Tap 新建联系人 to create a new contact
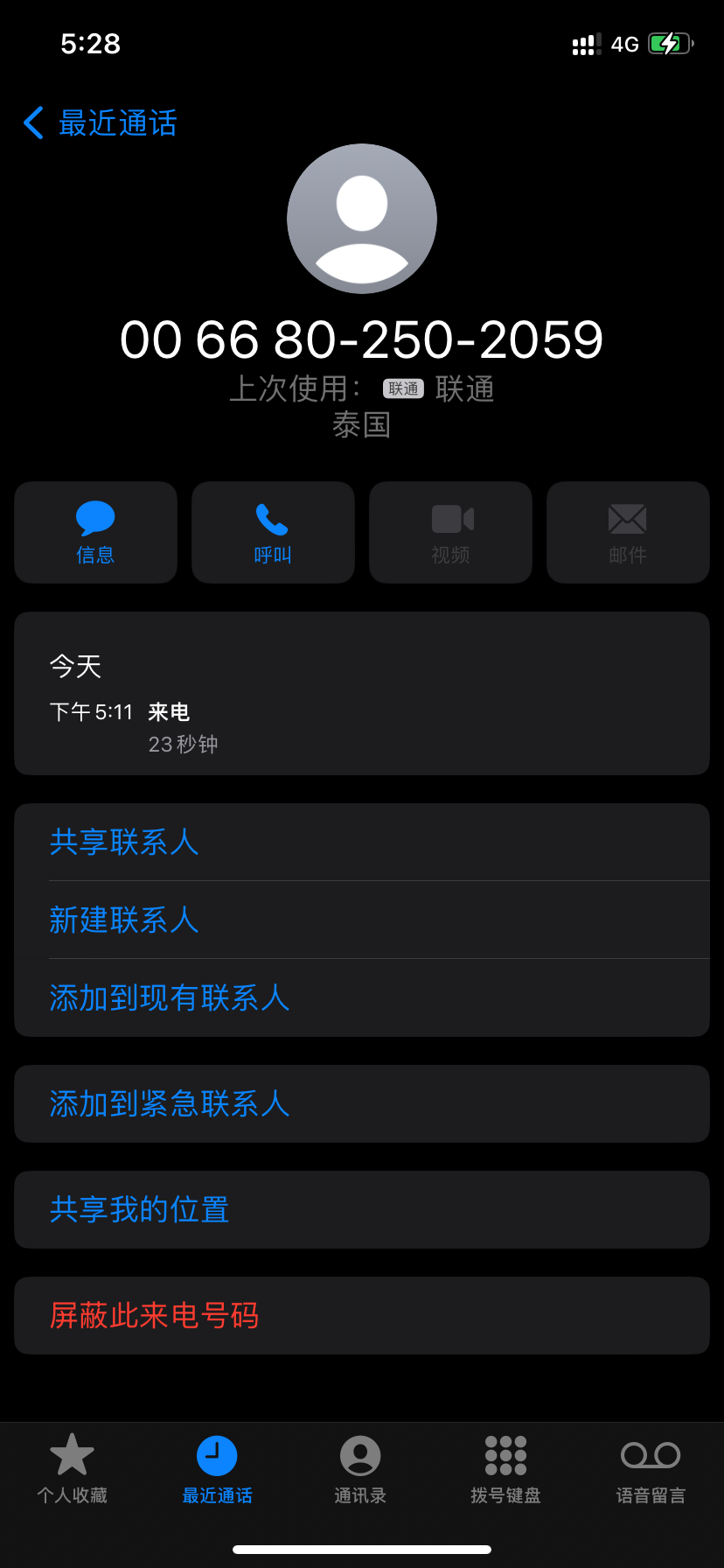This screenshot has height=1568, width=724. (x=124, y=920)
